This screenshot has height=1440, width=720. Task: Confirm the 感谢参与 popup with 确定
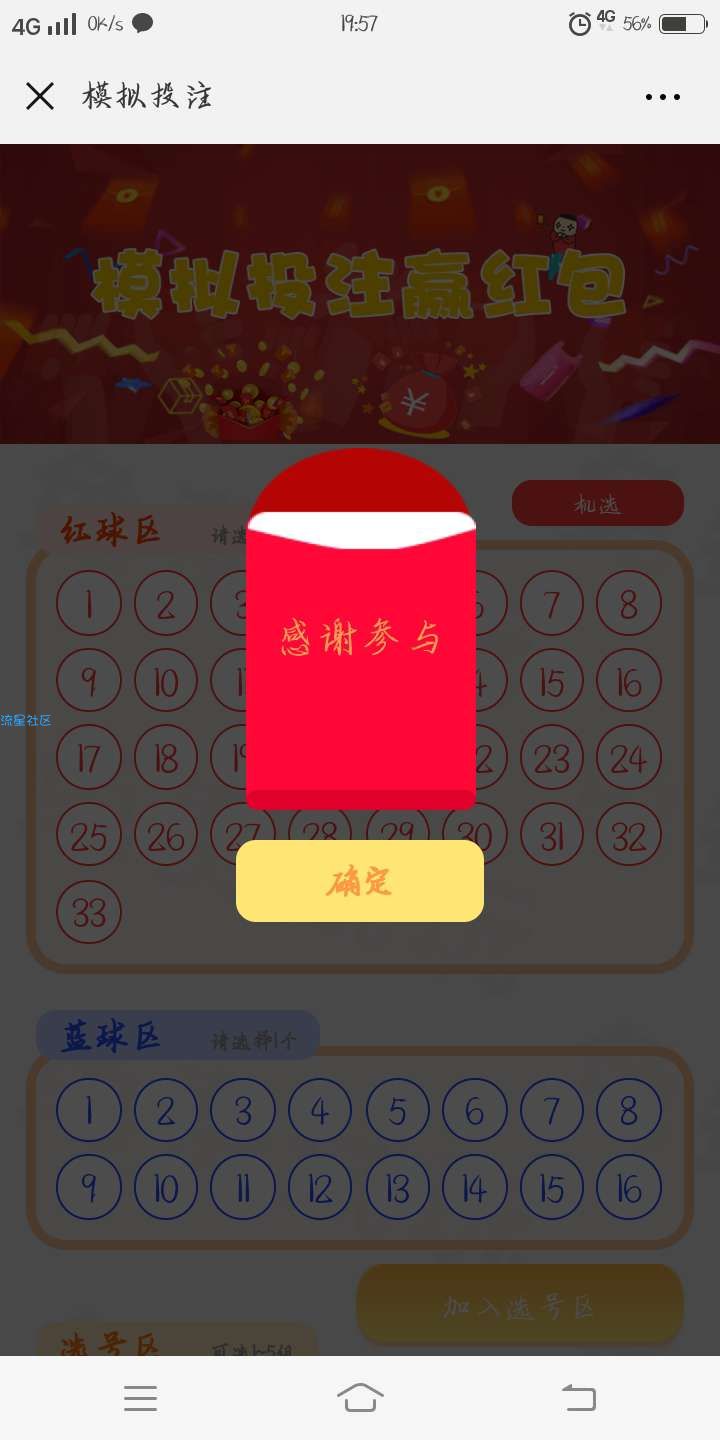[360, 881]
